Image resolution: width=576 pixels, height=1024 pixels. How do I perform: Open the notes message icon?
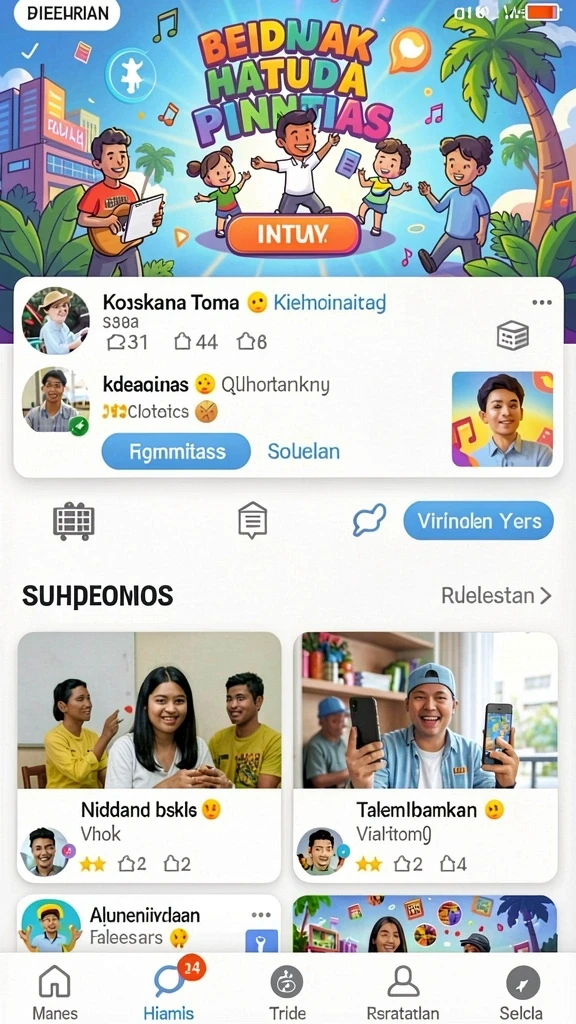point(253,520)
